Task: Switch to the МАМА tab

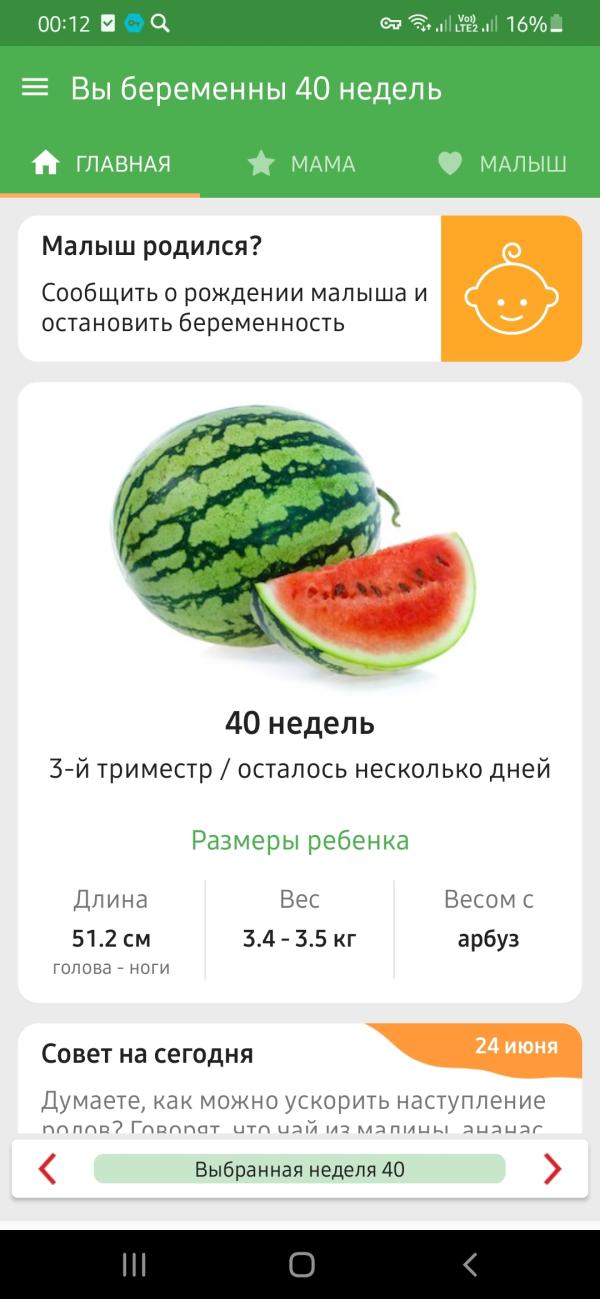Action: point(301,164)
